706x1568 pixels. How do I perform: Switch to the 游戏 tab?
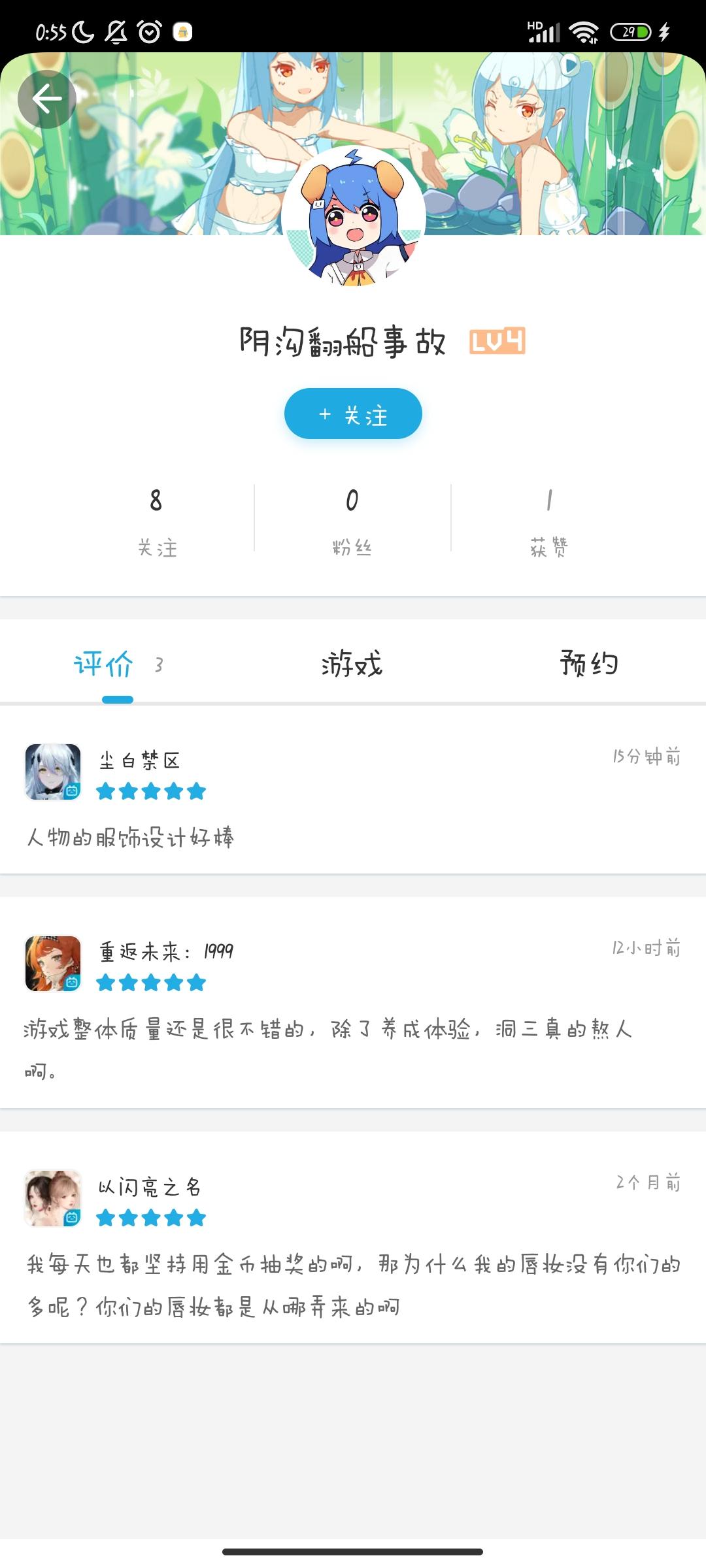click(x=352, y=664)
